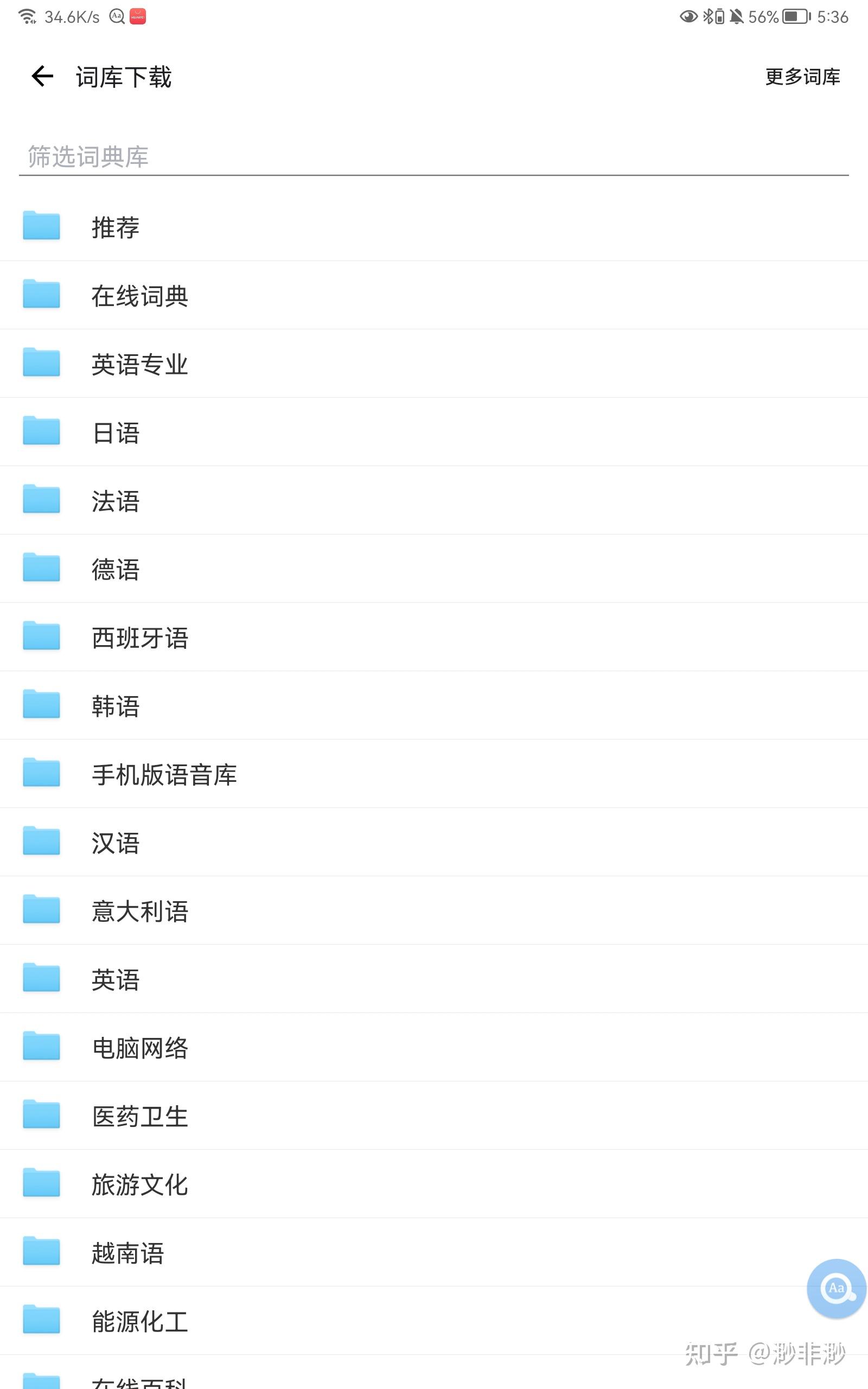Screen dimensions: 868x1389
Task: Open the 推荐 folder
Action: pos(116,227)
